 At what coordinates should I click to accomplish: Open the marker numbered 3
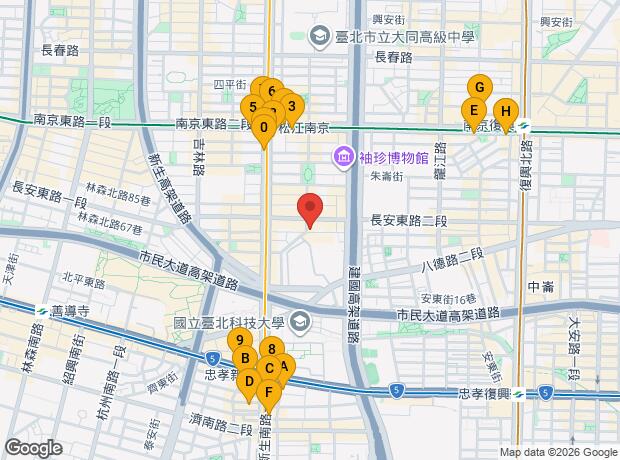click(292, 106)
